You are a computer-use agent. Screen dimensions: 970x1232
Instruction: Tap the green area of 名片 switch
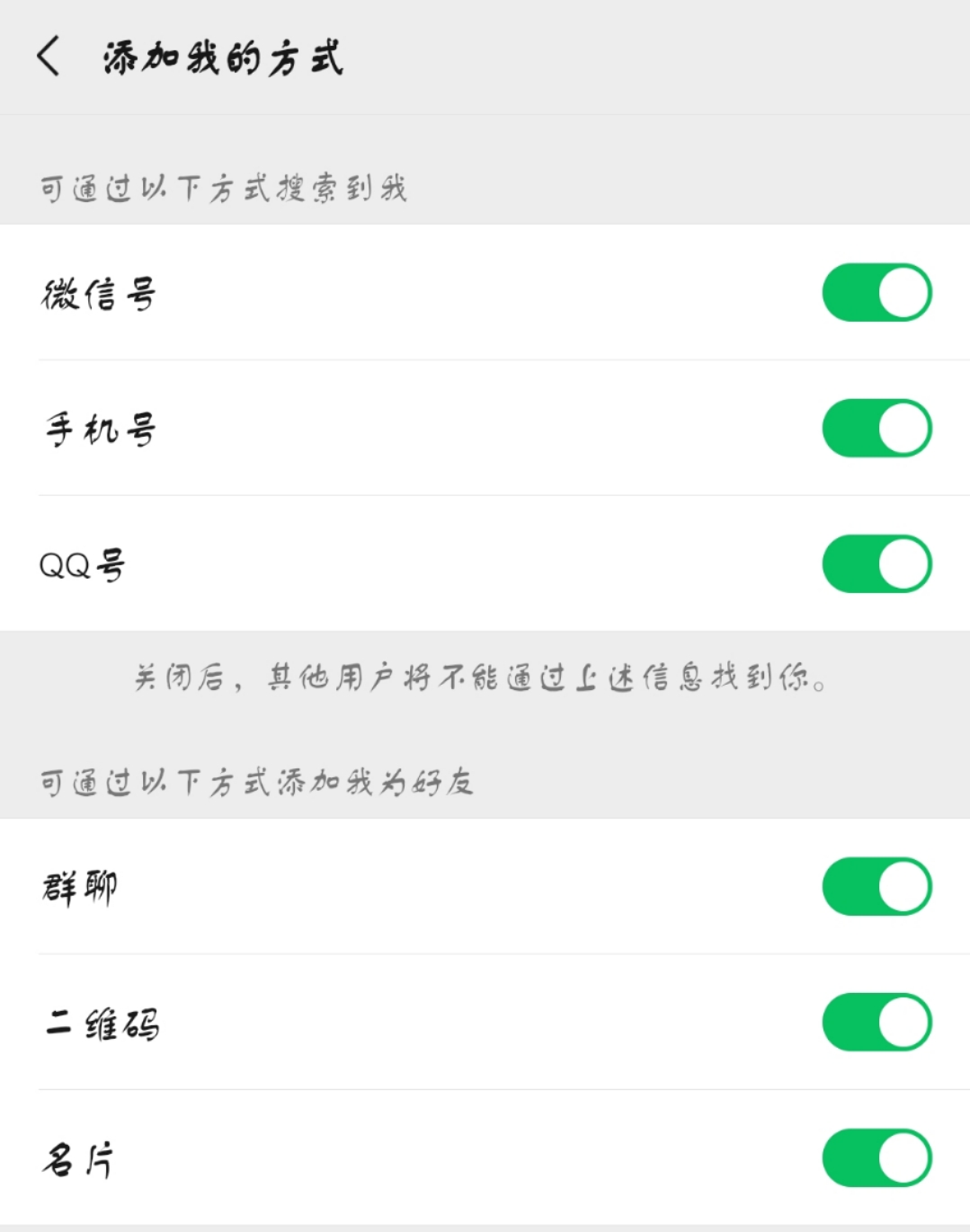pos(854,1159)
